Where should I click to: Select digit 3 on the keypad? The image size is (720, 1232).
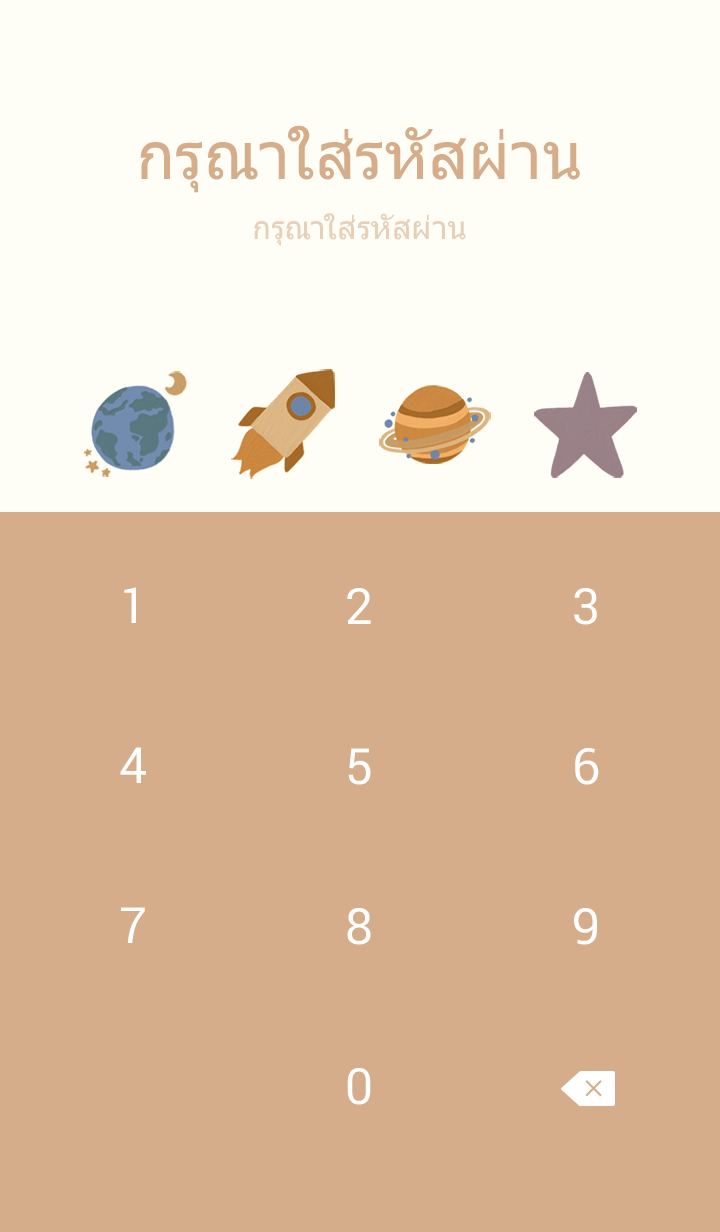tap(586, 607)
